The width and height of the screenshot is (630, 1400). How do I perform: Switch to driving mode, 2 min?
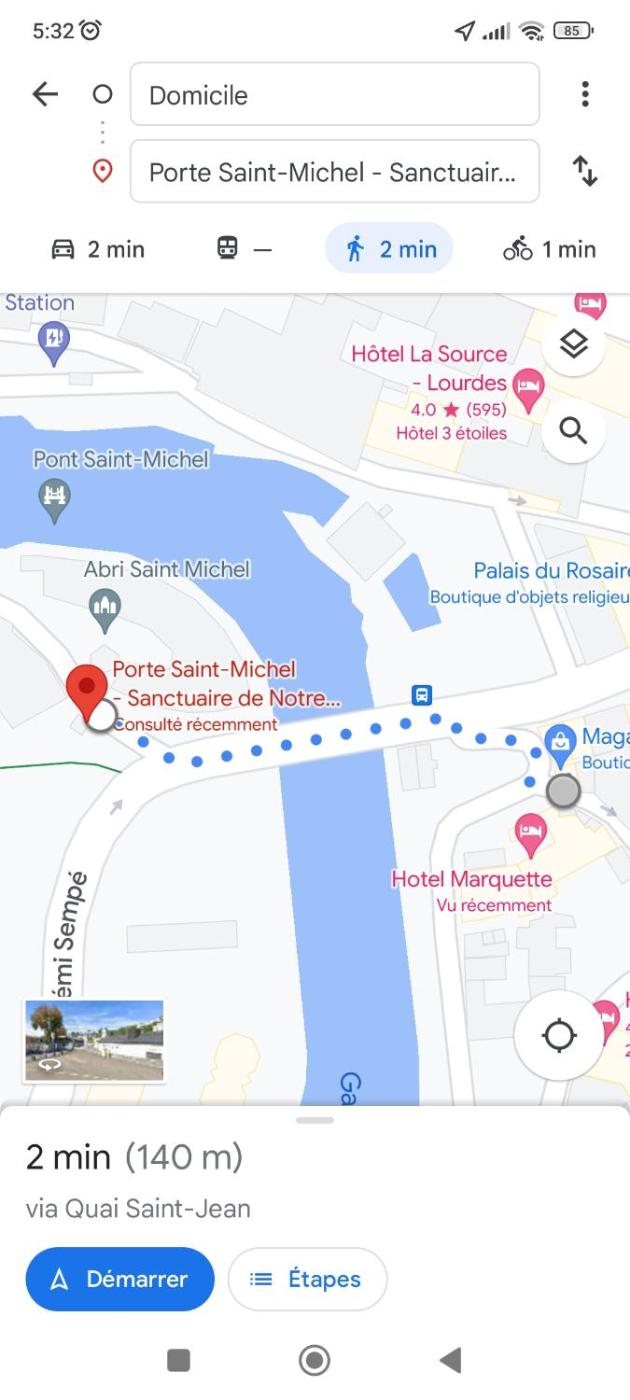(x=98, y=250)
